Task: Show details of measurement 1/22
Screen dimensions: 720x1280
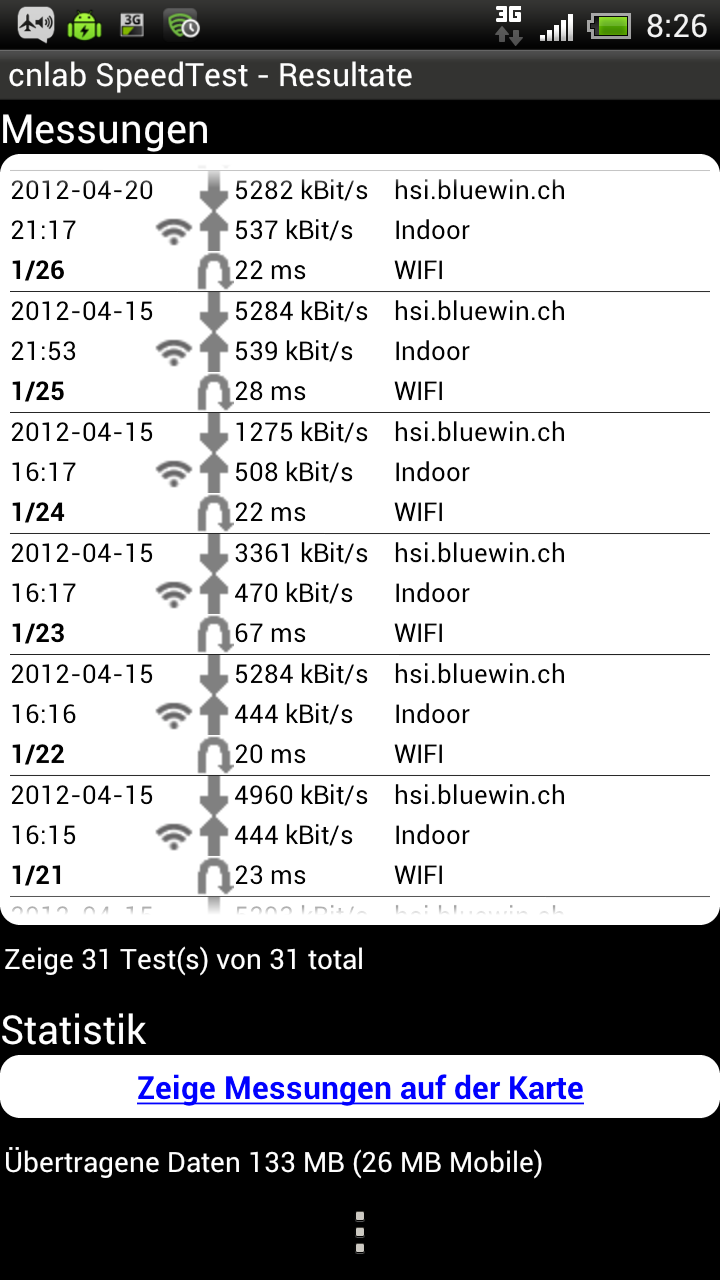Action: tap(360, 715)
